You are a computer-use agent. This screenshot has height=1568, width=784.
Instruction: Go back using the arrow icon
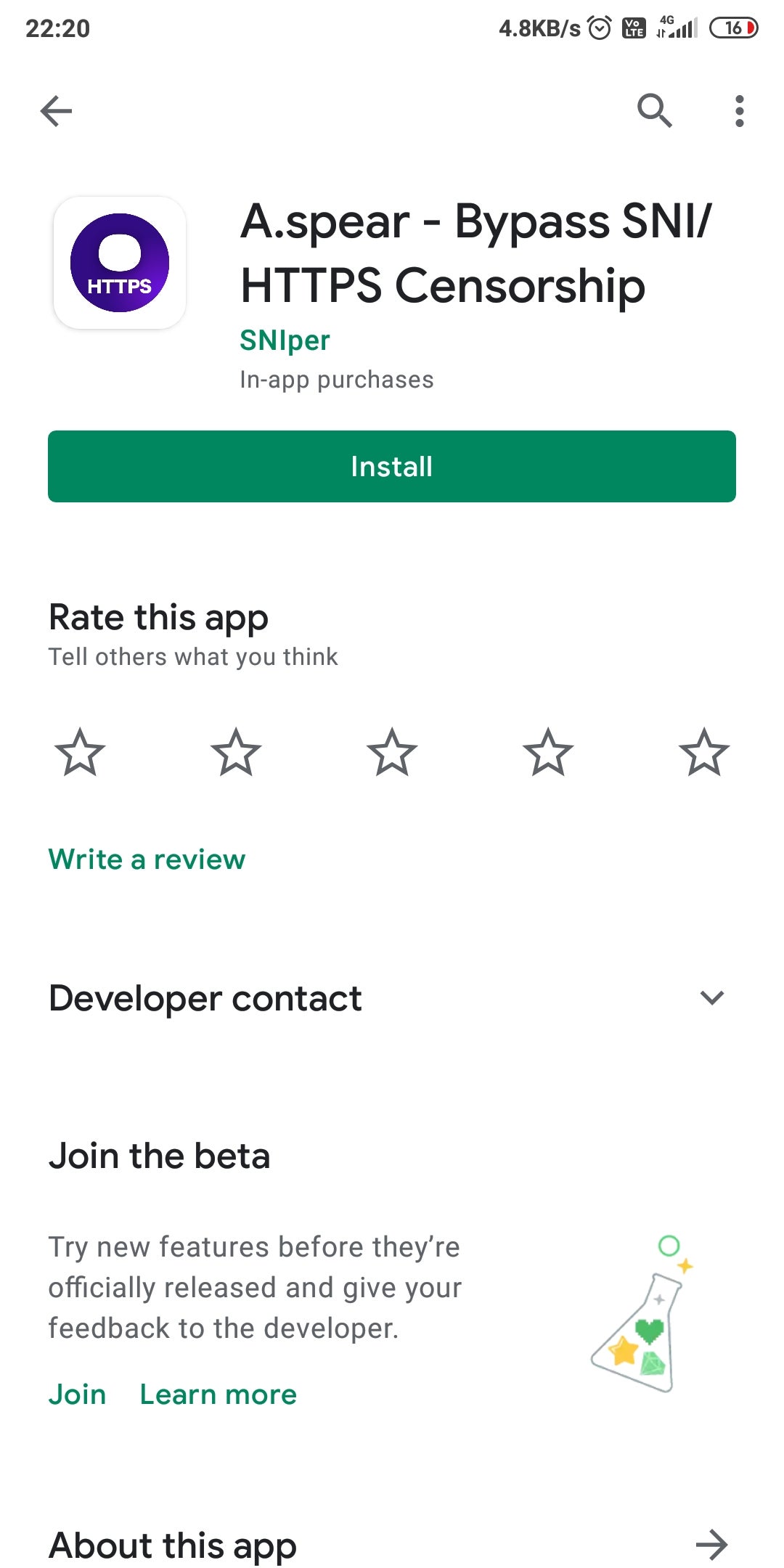(56, 111)
